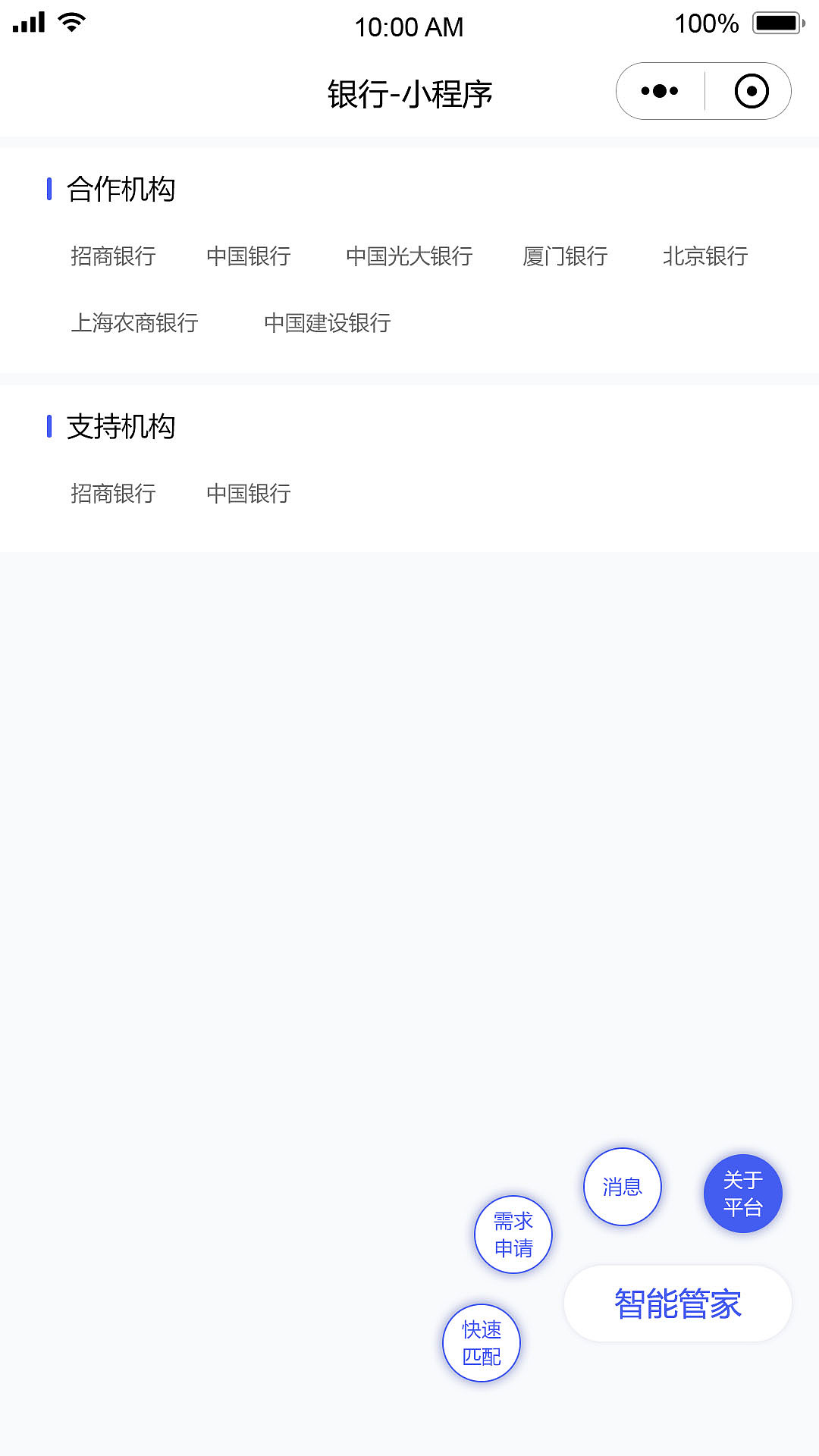Click the 关于平台 circular button
This screenshot has width=819, height=1456.
(x=742, y=1192)
